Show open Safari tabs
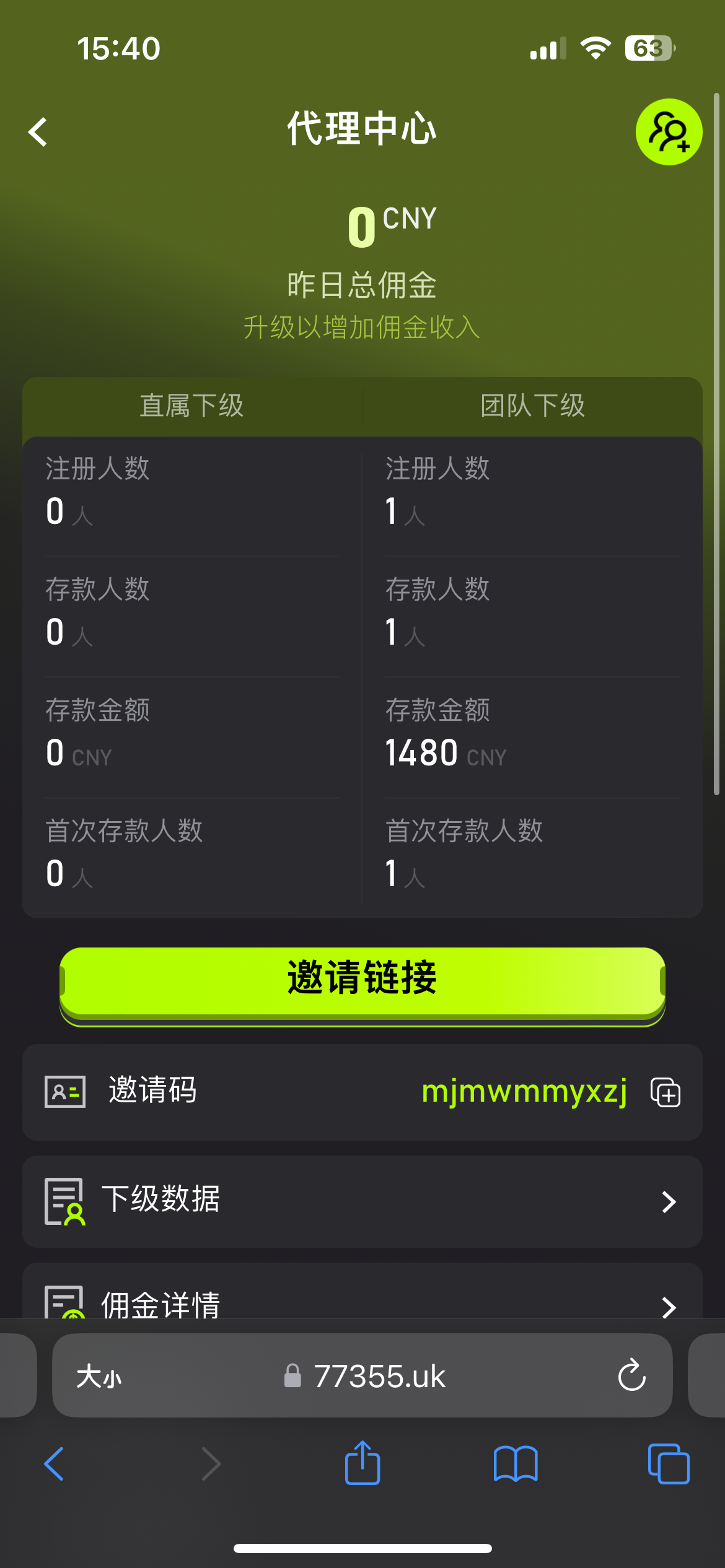725x1568 pixels. pos(668,1463)
